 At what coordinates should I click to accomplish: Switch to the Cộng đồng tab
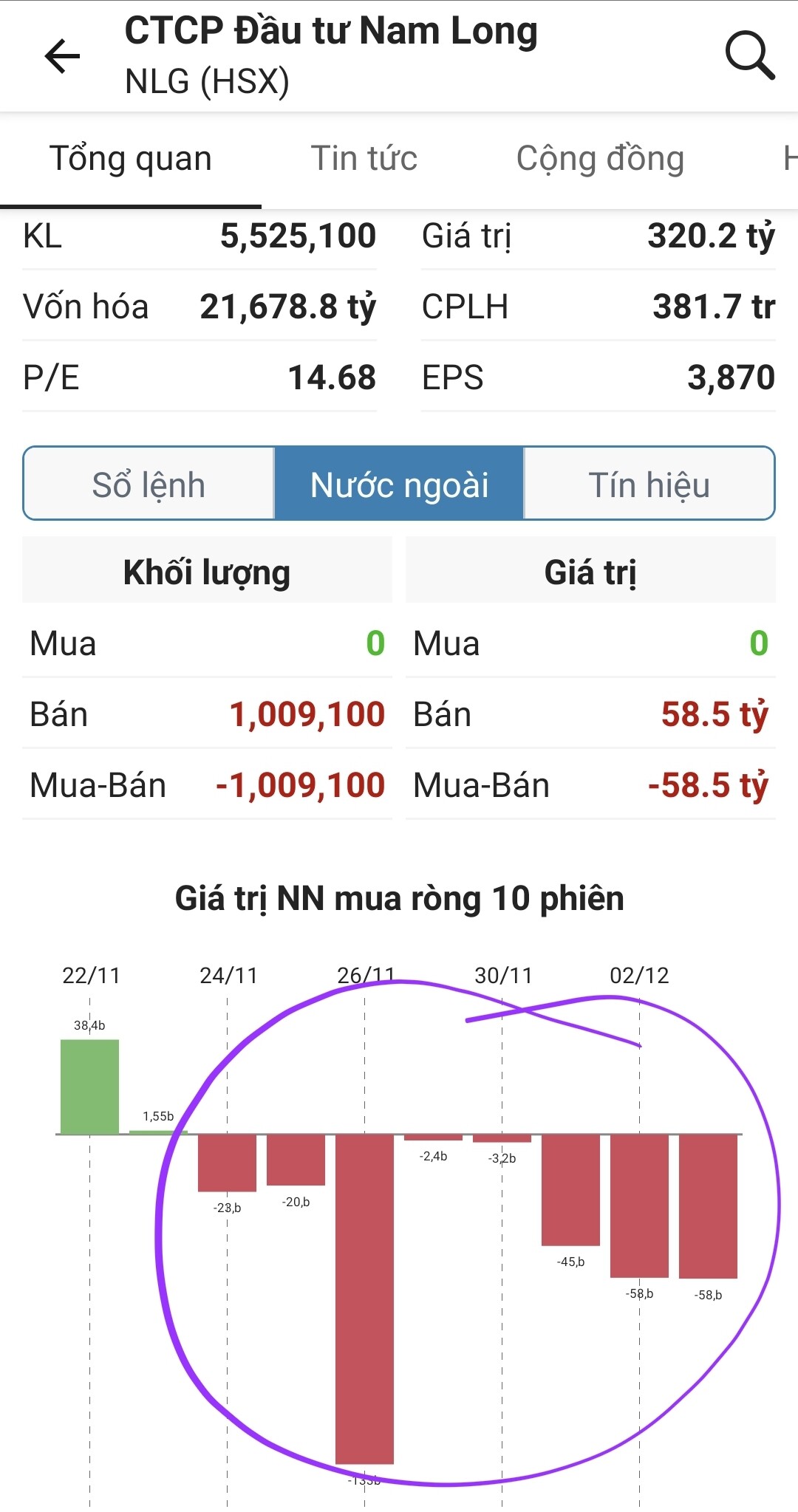tap(600, 159)
